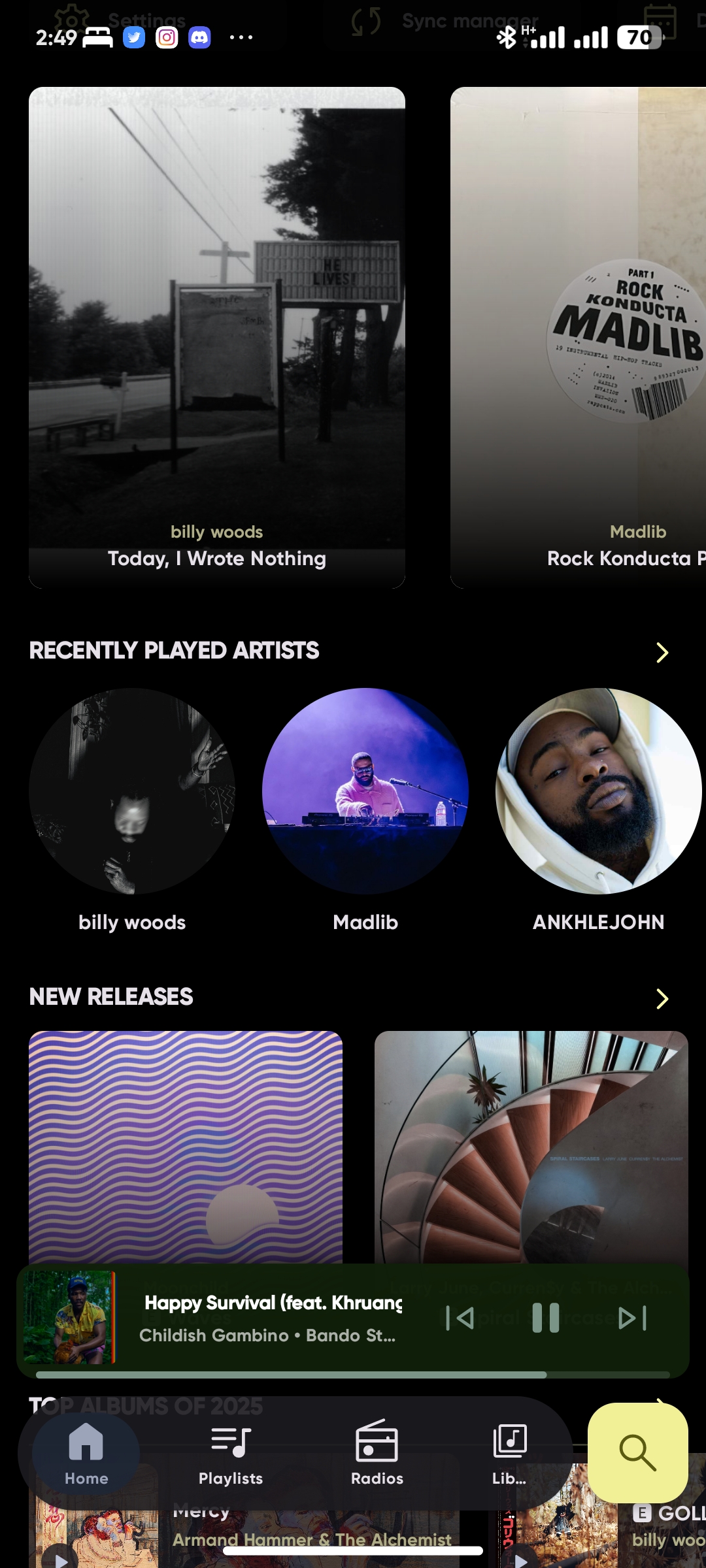This screenshot has width=706, height=1568.
Task: Pause the current song
Action: pyautogui.click(x=546, y=1318)
